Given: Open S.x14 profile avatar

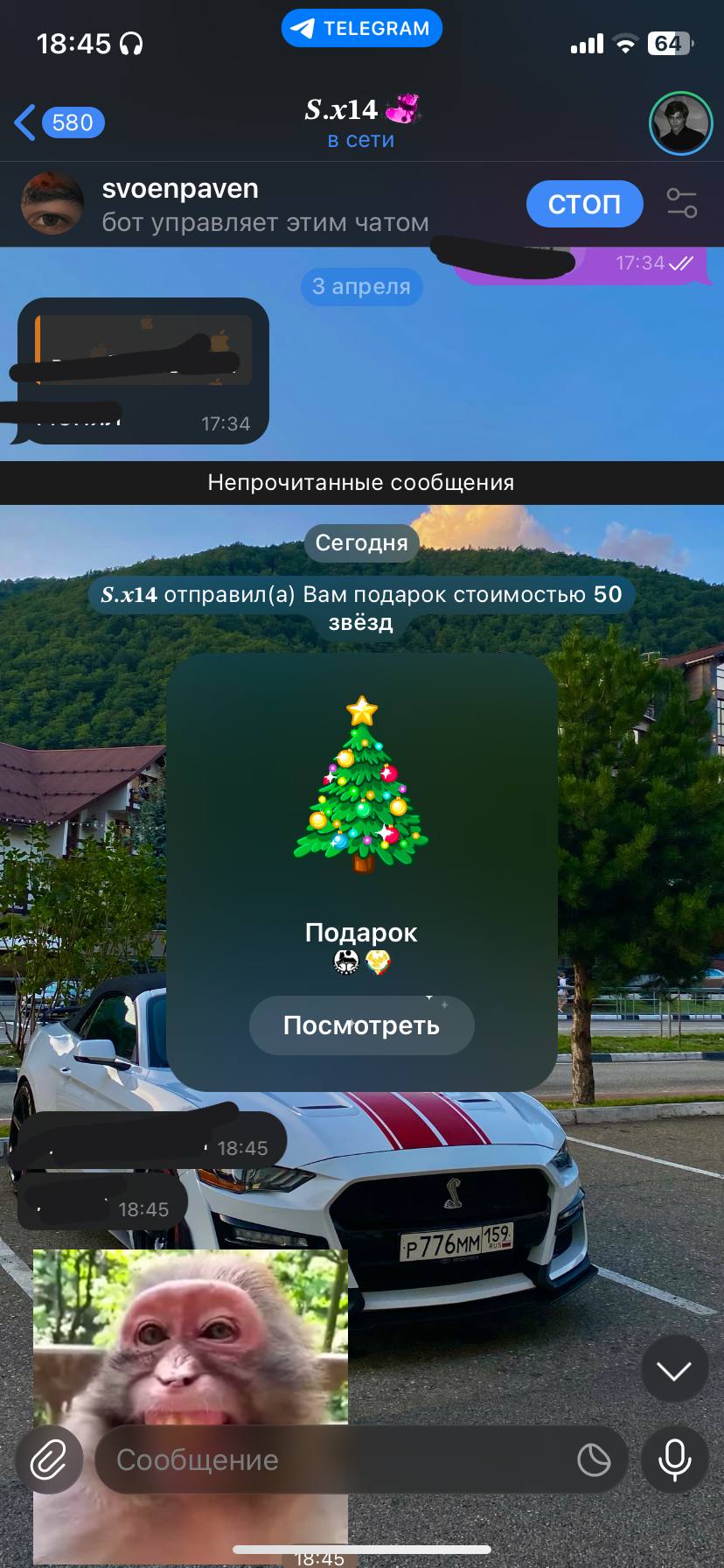Looking at the screenshot, I should tap(680, 123).
